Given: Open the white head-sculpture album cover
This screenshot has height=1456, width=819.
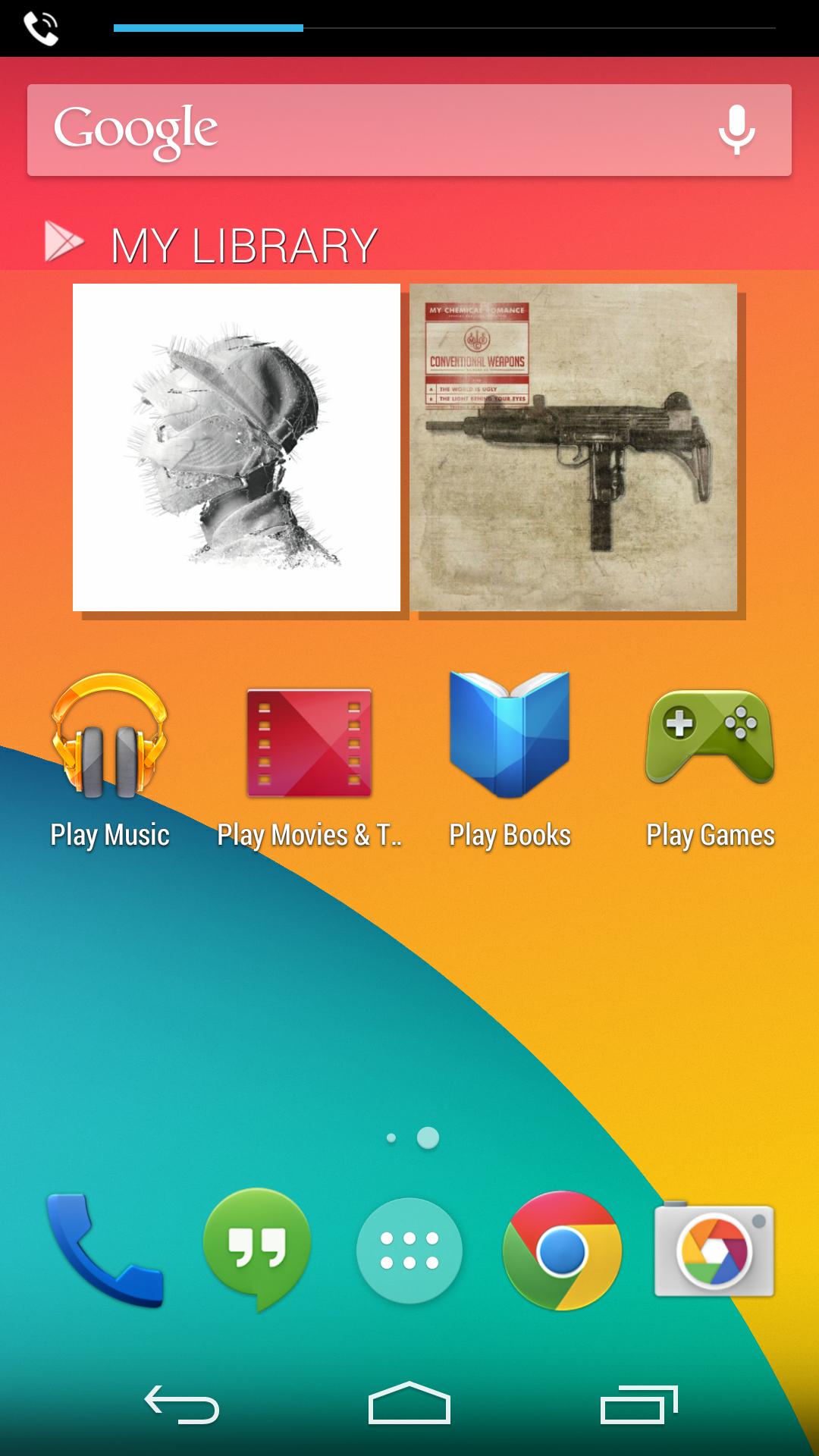Looking at the screenshot, I should 237,447.
